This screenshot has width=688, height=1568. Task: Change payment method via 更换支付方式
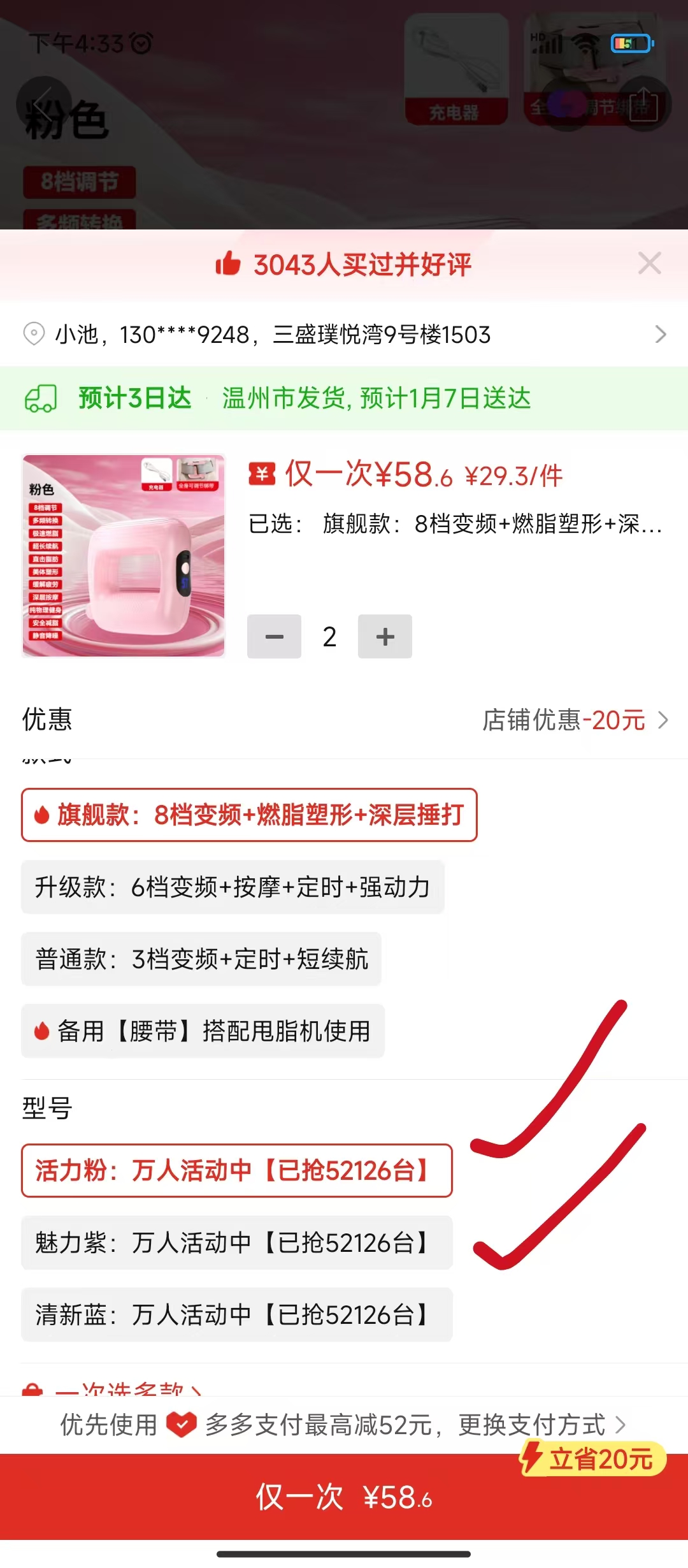(x=540, y=1425)
